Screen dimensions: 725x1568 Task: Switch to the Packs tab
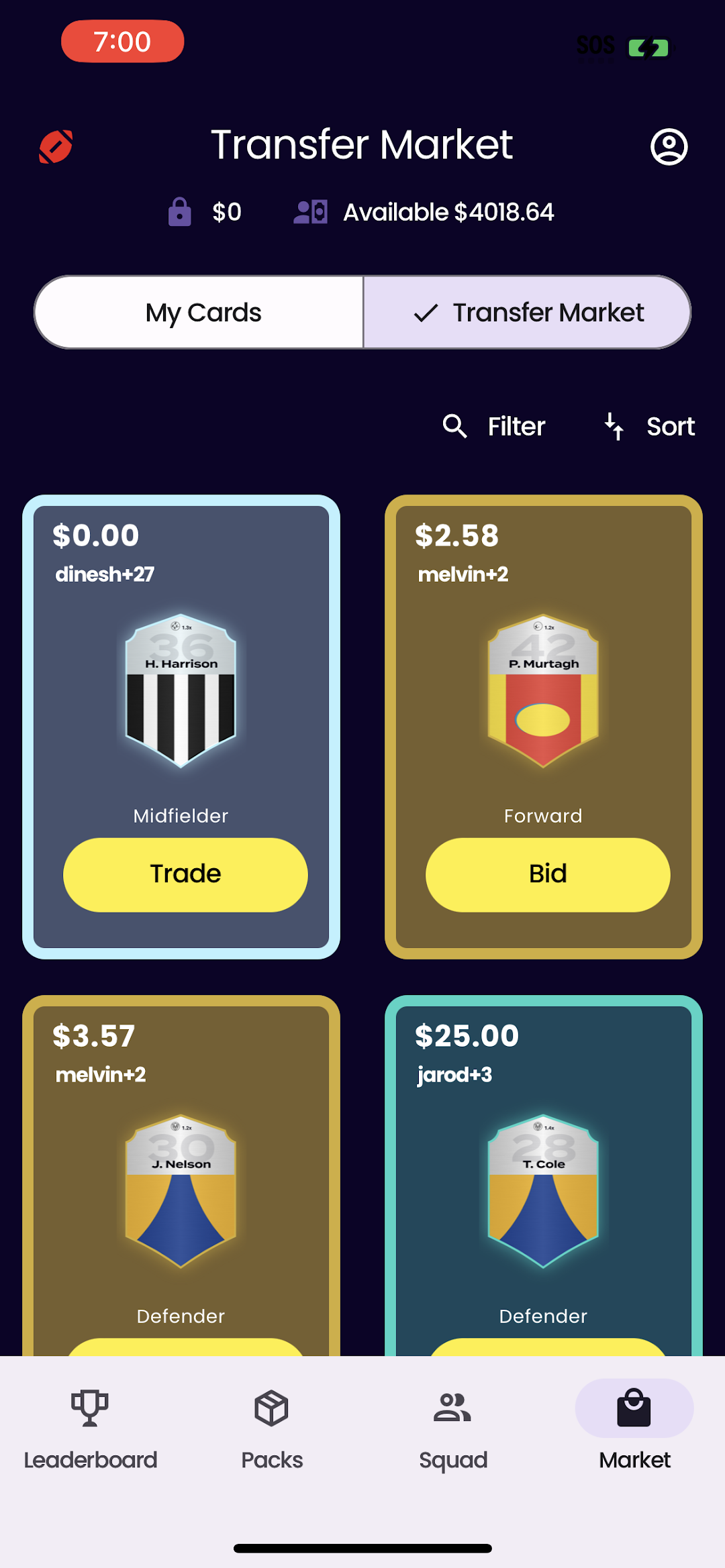272,1429
